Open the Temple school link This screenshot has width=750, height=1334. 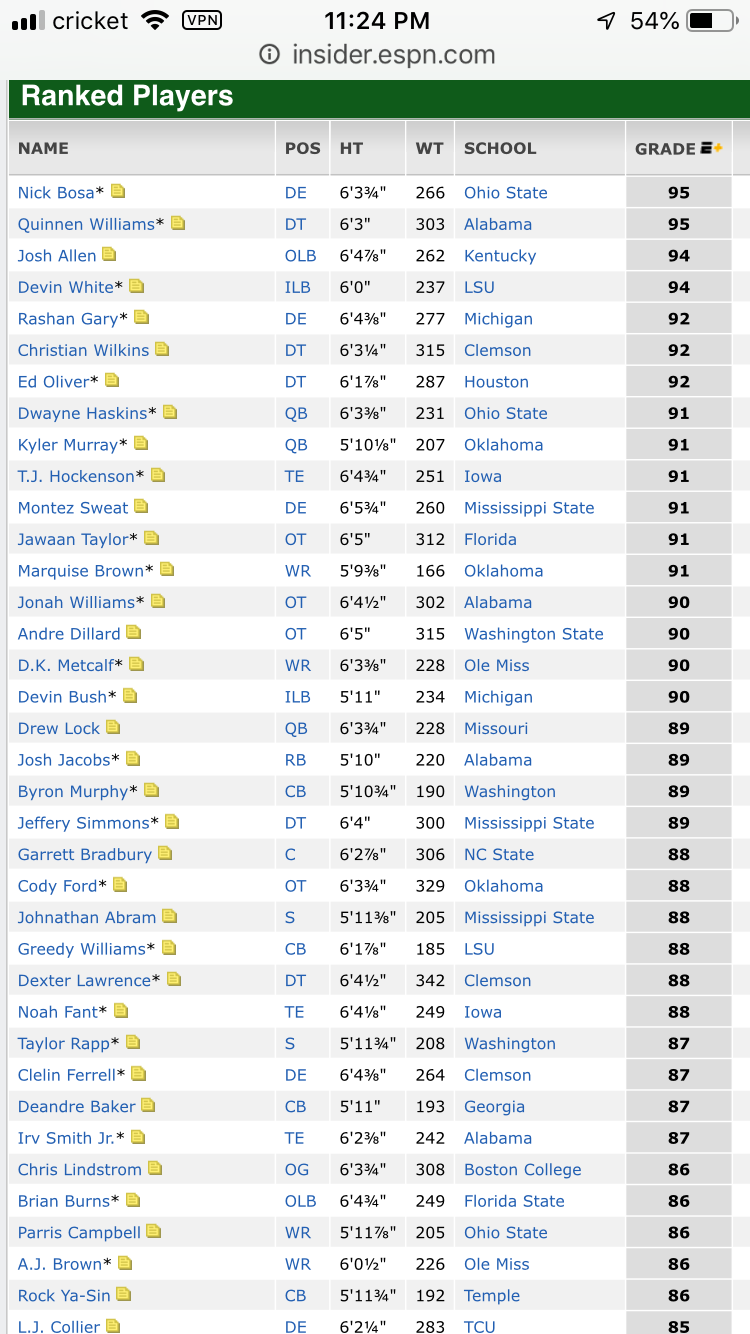coord(492,1295)
